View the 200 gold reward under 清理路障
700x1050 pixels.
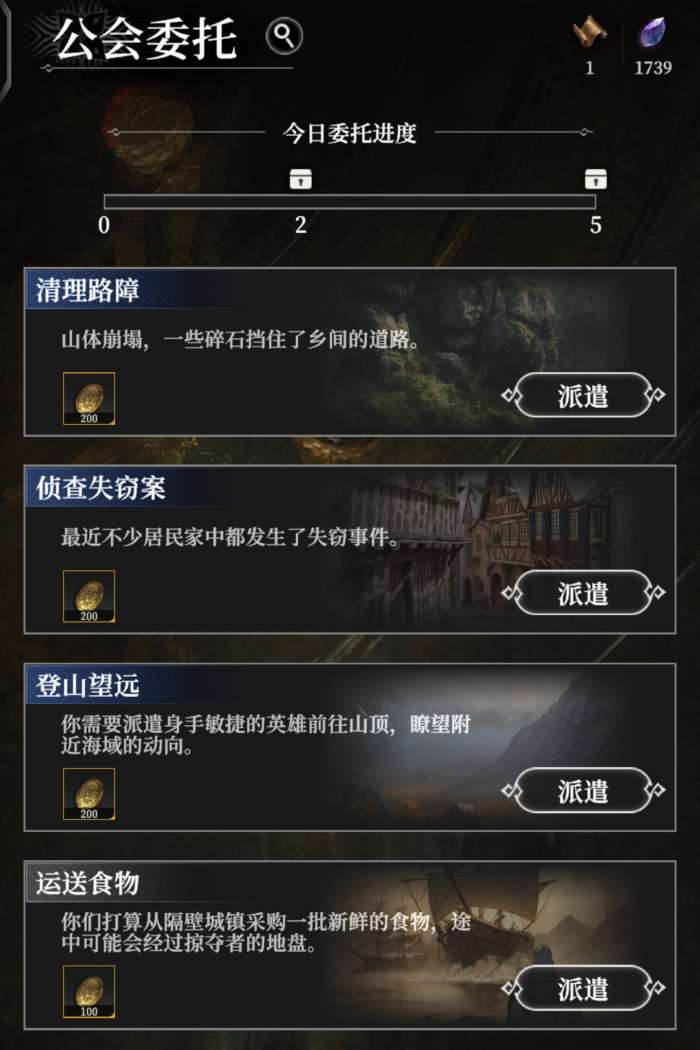pyautogui.click(x=89, y=398)
